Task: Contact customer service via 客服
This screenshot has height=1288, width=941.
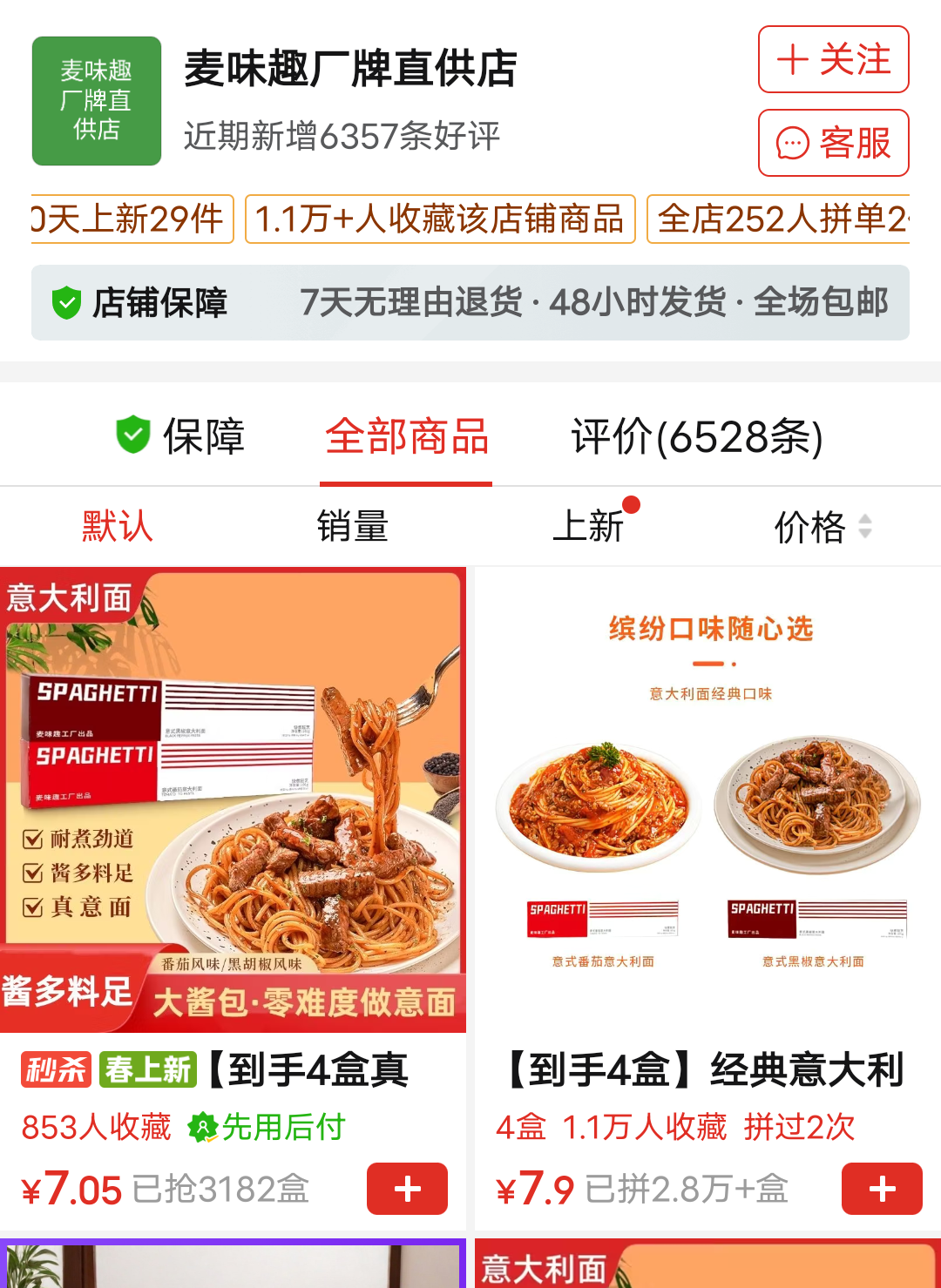Action: click(833, 143)
